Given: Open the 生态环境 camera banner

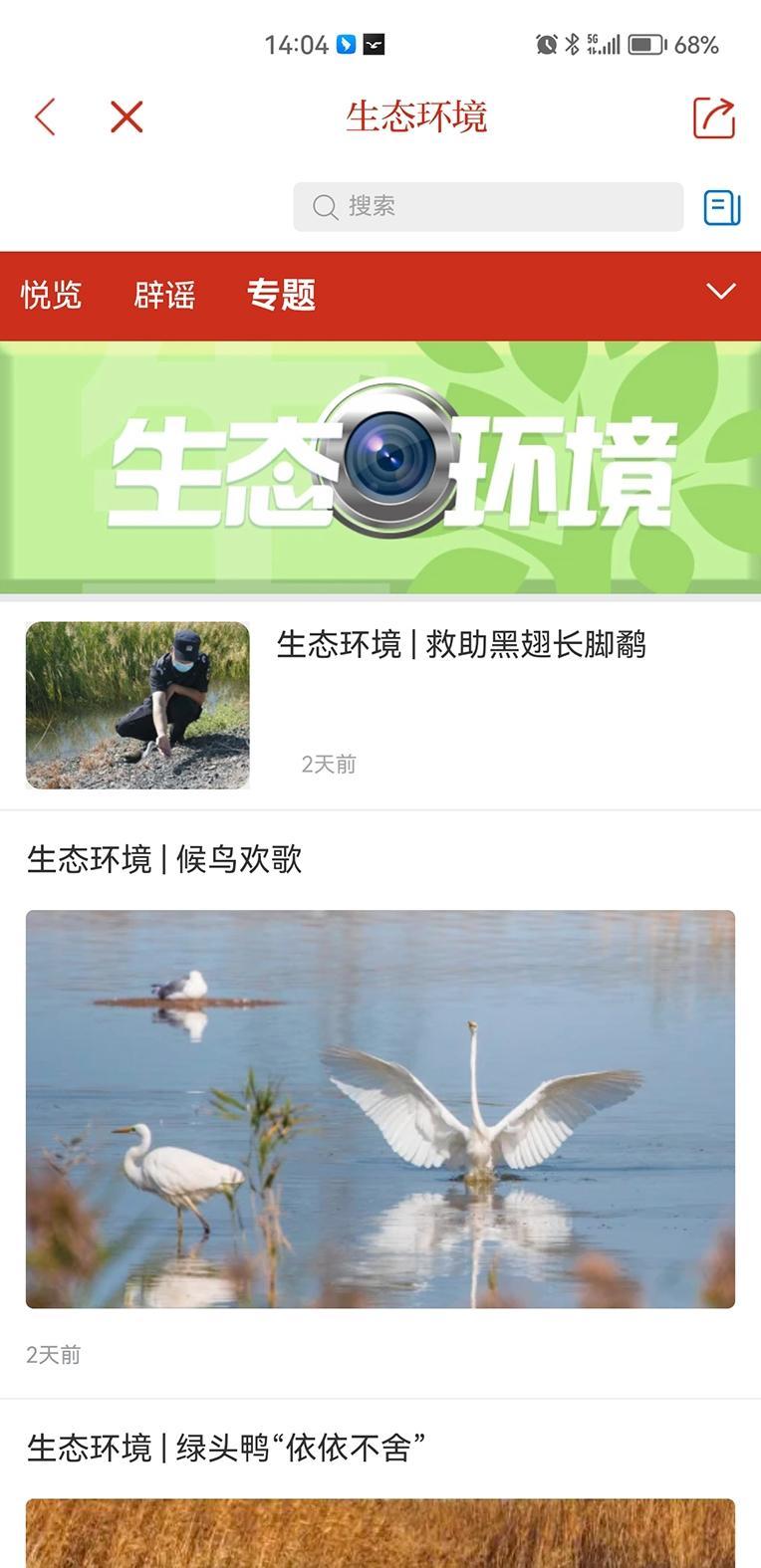Looking at the screenshot, I should [380, 468].
